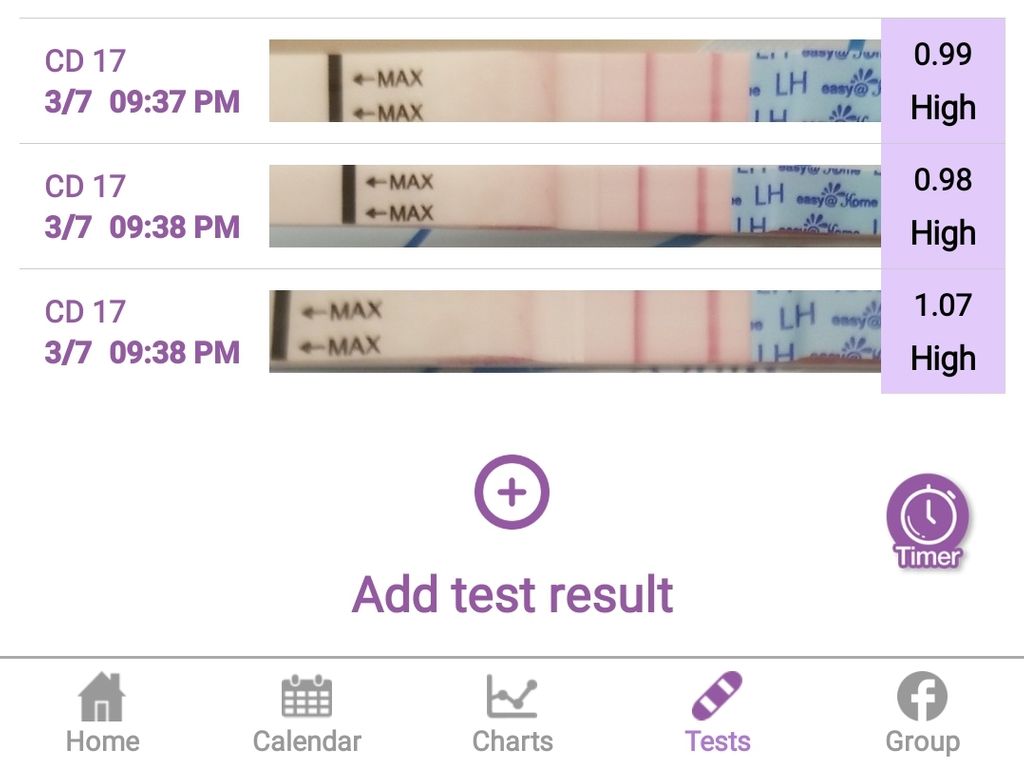The image size is (1024, 771).
Task: Open the Facebook Group tab
Action: (x=921, y=713)
